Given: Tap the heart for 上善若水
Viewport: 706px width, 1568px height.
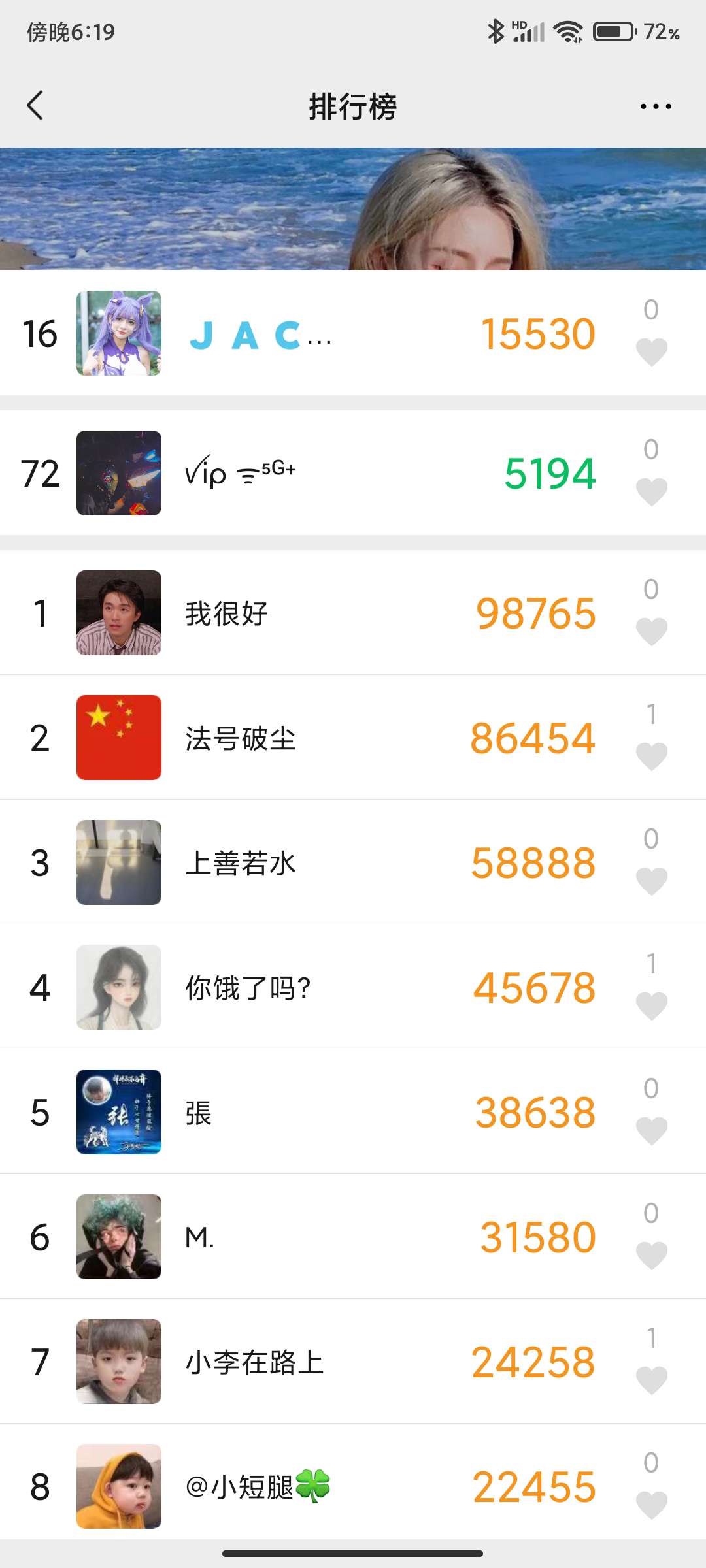Looking at the screenshot, I should 651,881.
